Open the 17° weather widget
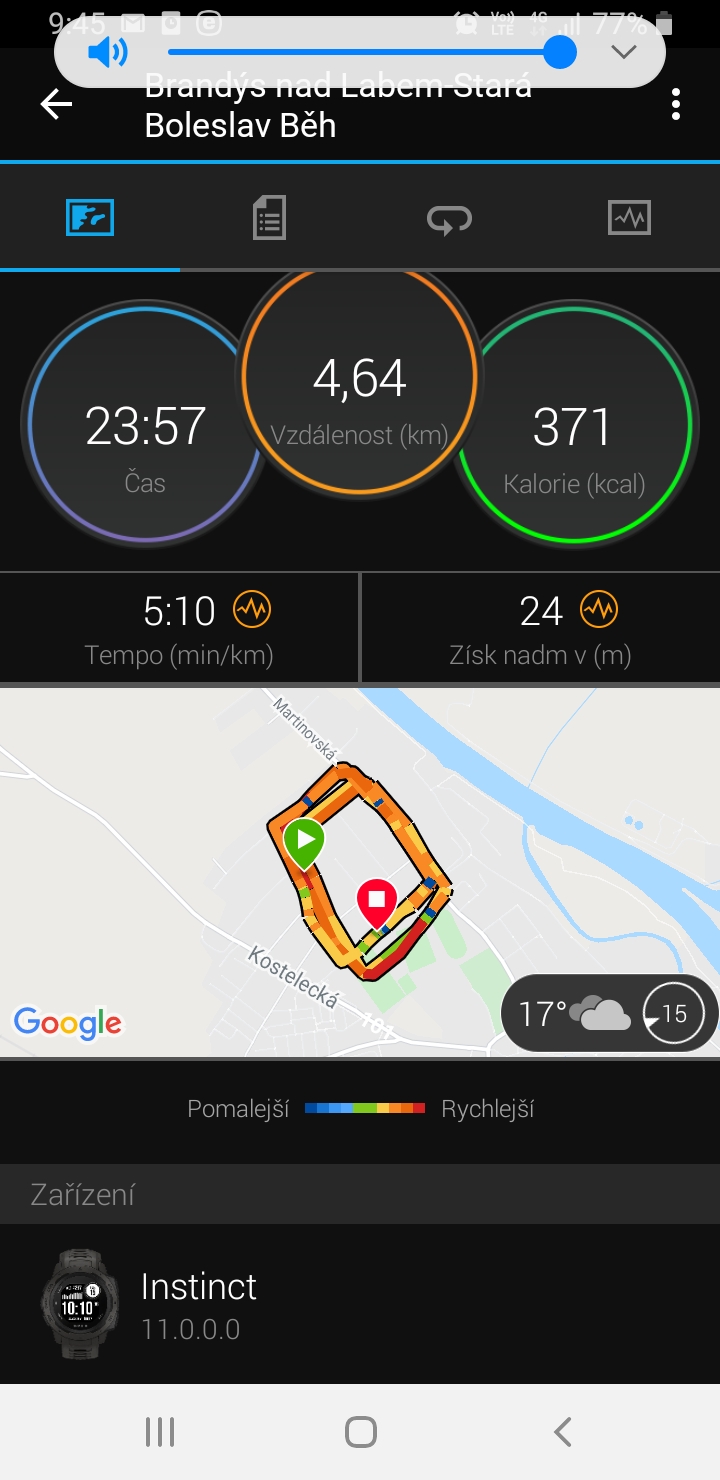Viewport: 720px width, 1480px height. [610, 1014]
